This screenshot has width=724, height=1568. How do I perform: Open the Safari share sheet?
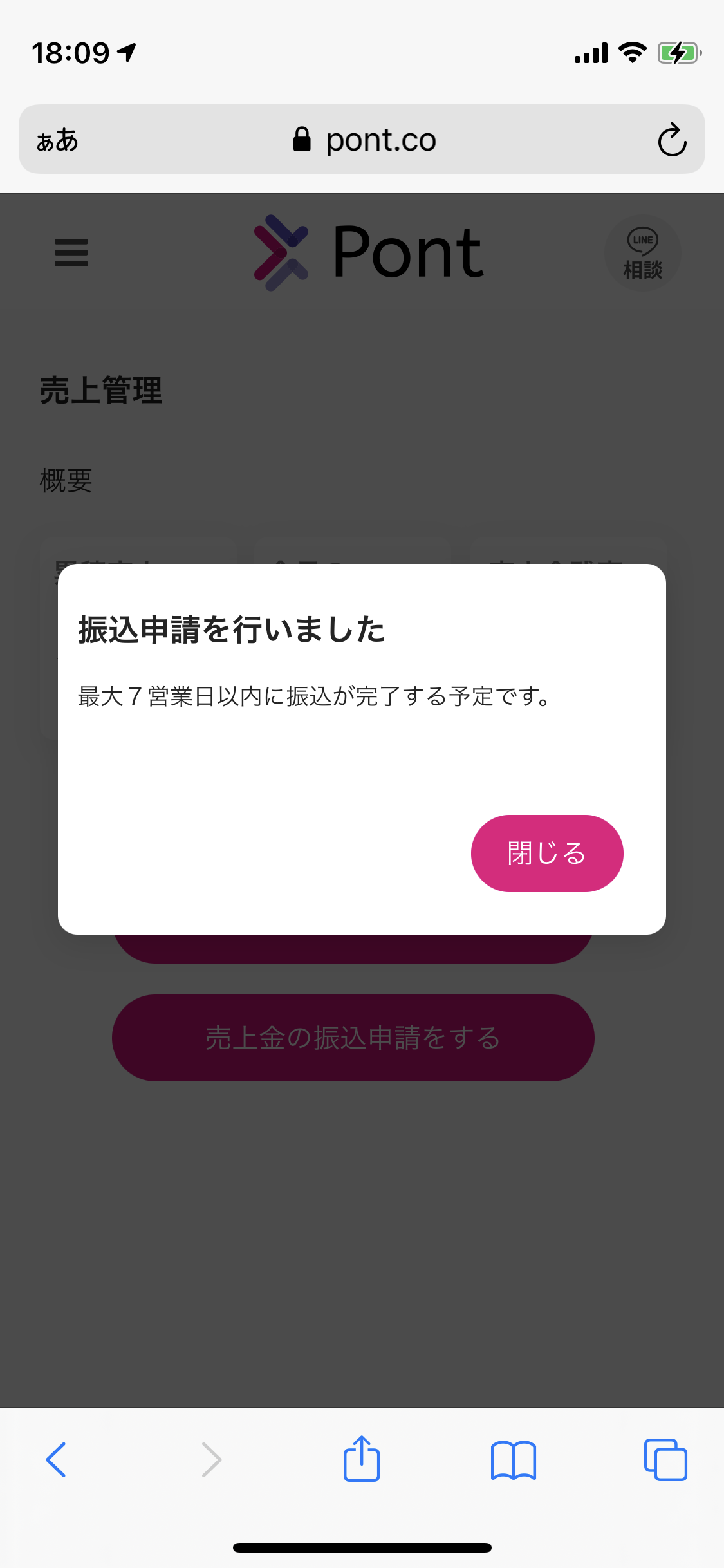pos(362,1458)
